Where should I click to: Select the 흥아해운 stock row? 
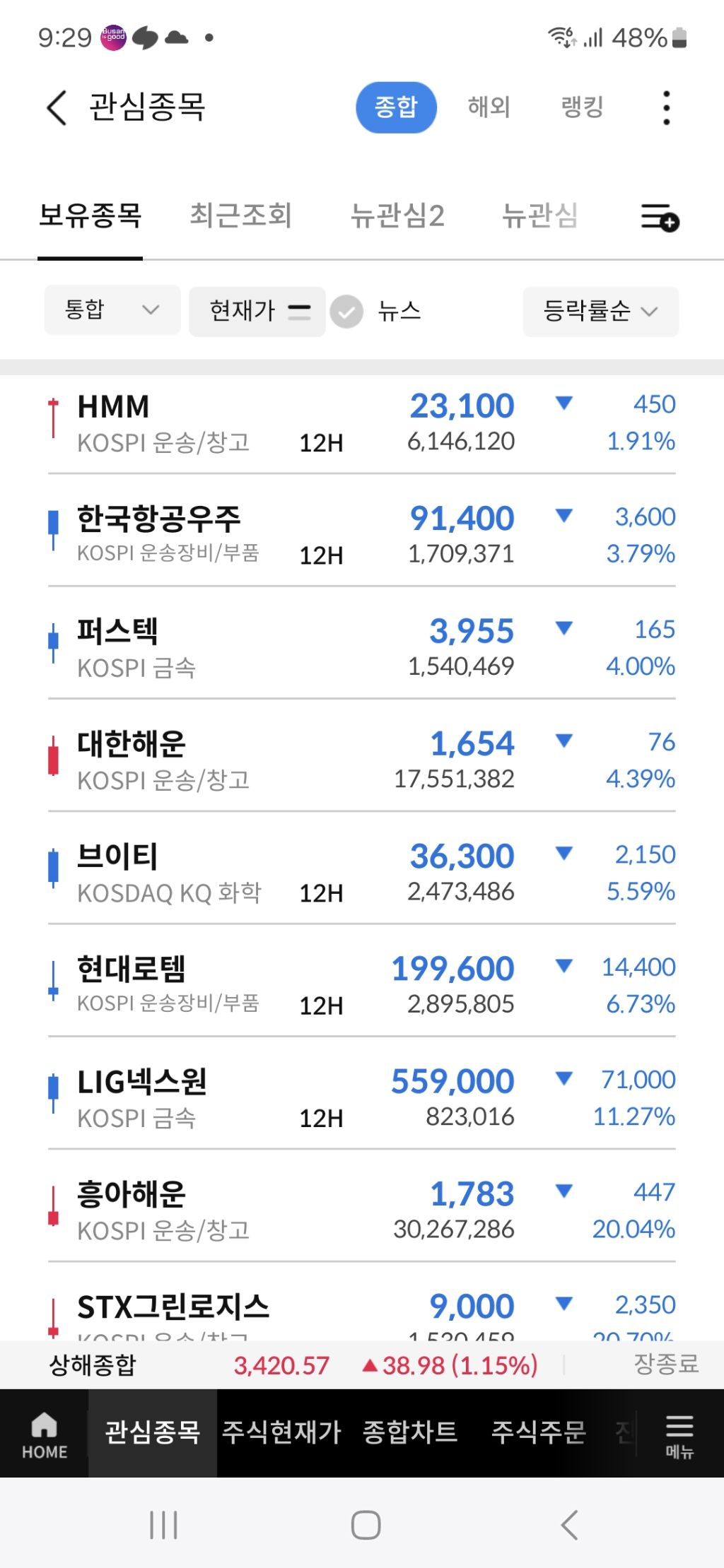[x=362, y=1211]
